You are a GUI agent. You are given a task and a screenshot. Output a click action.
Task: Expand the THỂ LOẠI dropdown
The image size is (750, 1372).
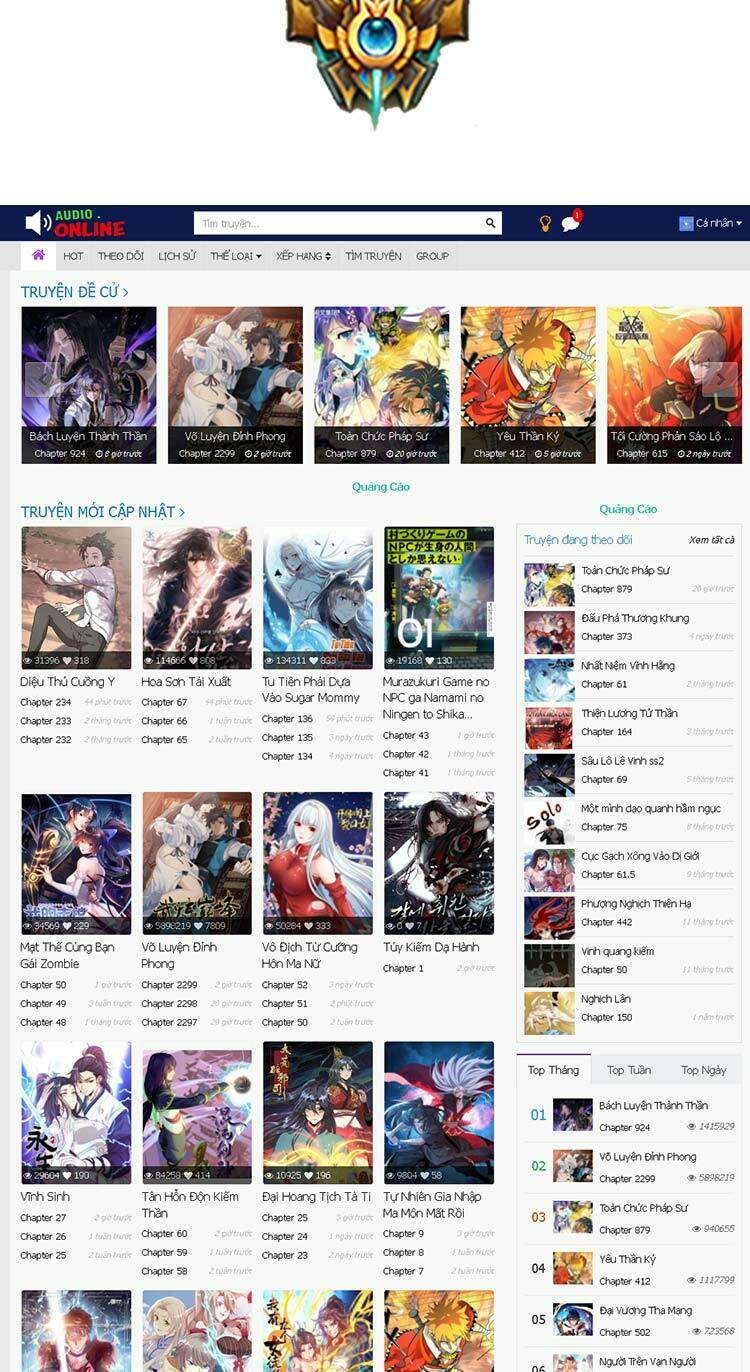click(235, 256)
